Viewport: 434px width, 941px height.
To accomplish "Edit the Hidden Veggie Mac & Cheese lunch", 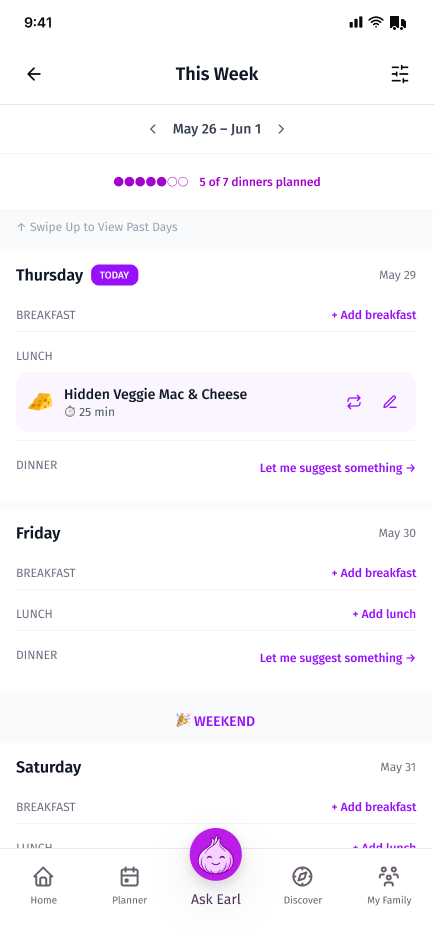I will pos(390,402).
